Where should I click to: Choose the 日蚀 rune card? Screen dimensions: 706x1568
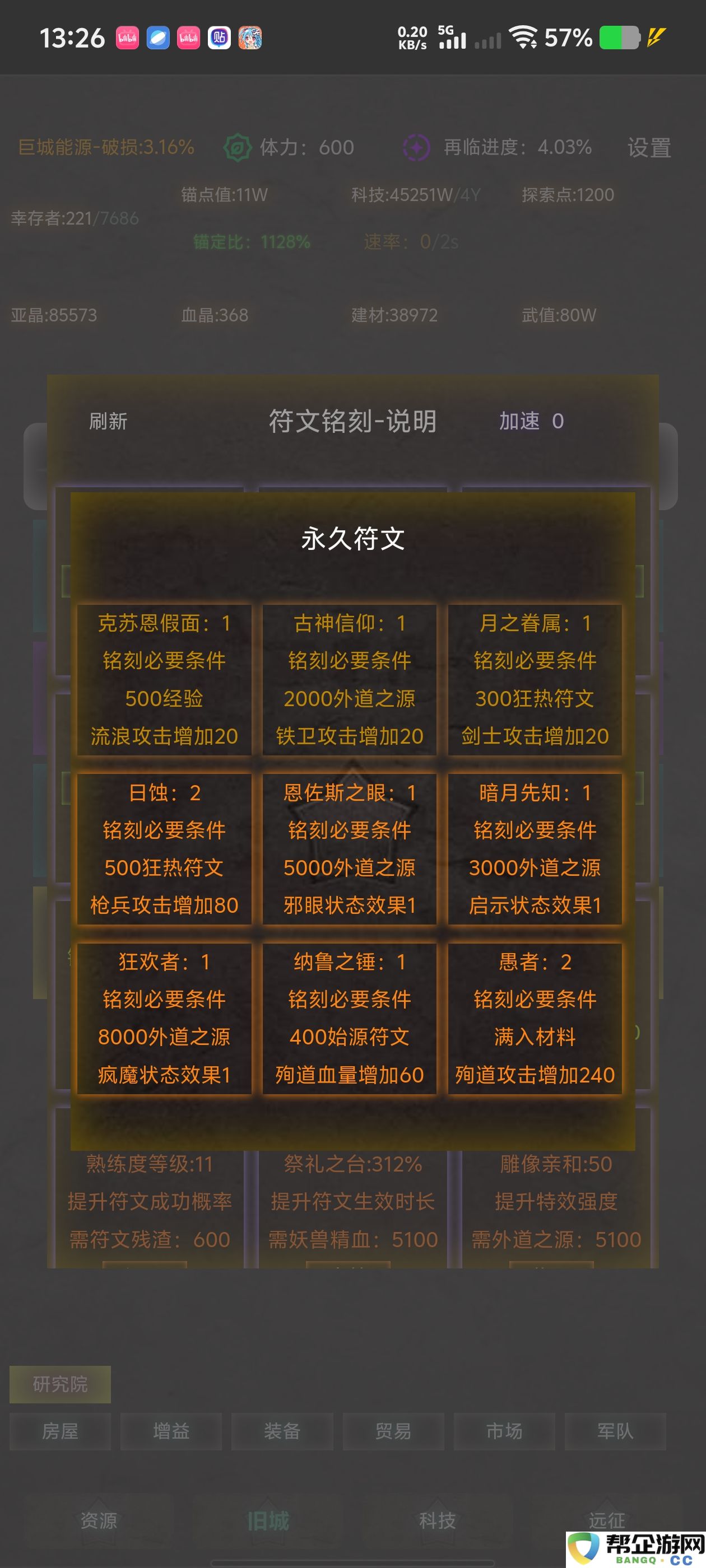[x=164, y=848]
